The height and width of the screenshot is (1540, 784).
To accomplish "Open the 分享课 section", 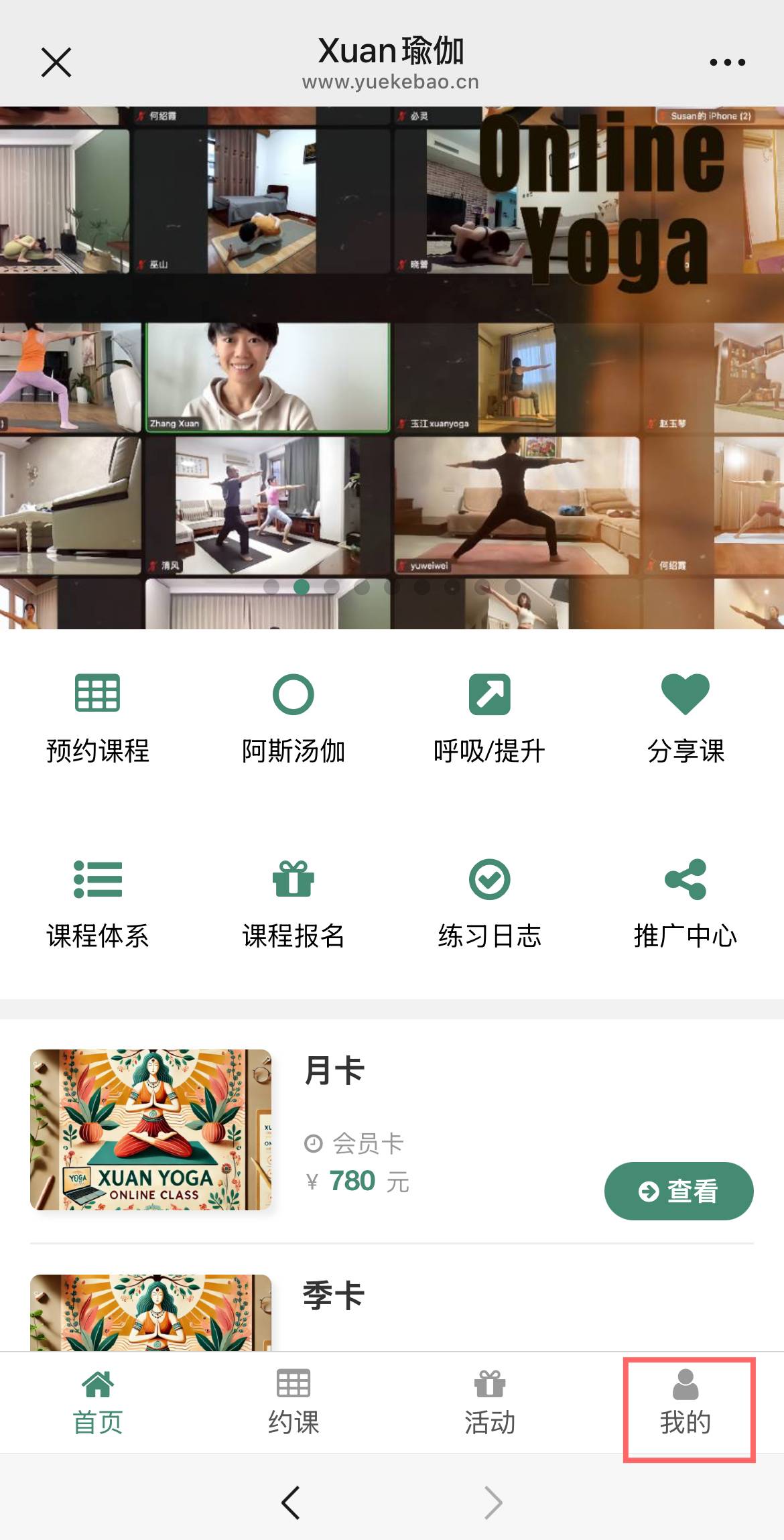I will (685, 718).
